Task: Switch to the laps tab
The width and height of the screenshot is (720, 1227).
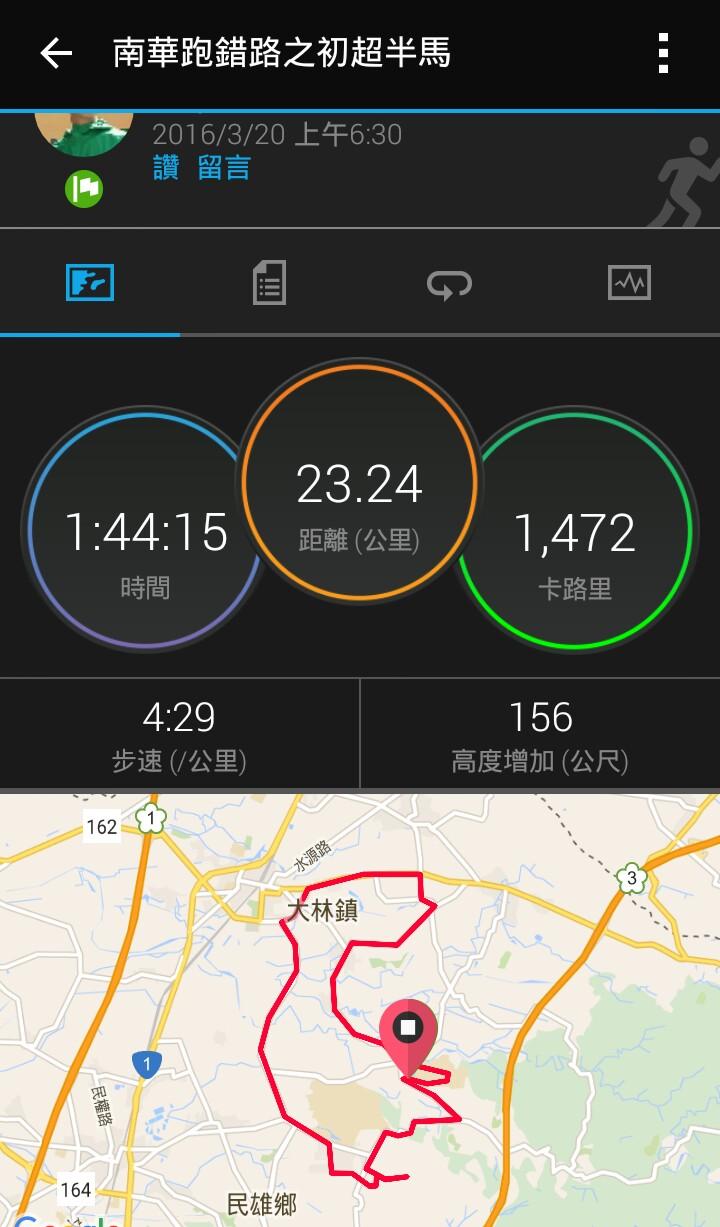Action: [x=449, y=284]
